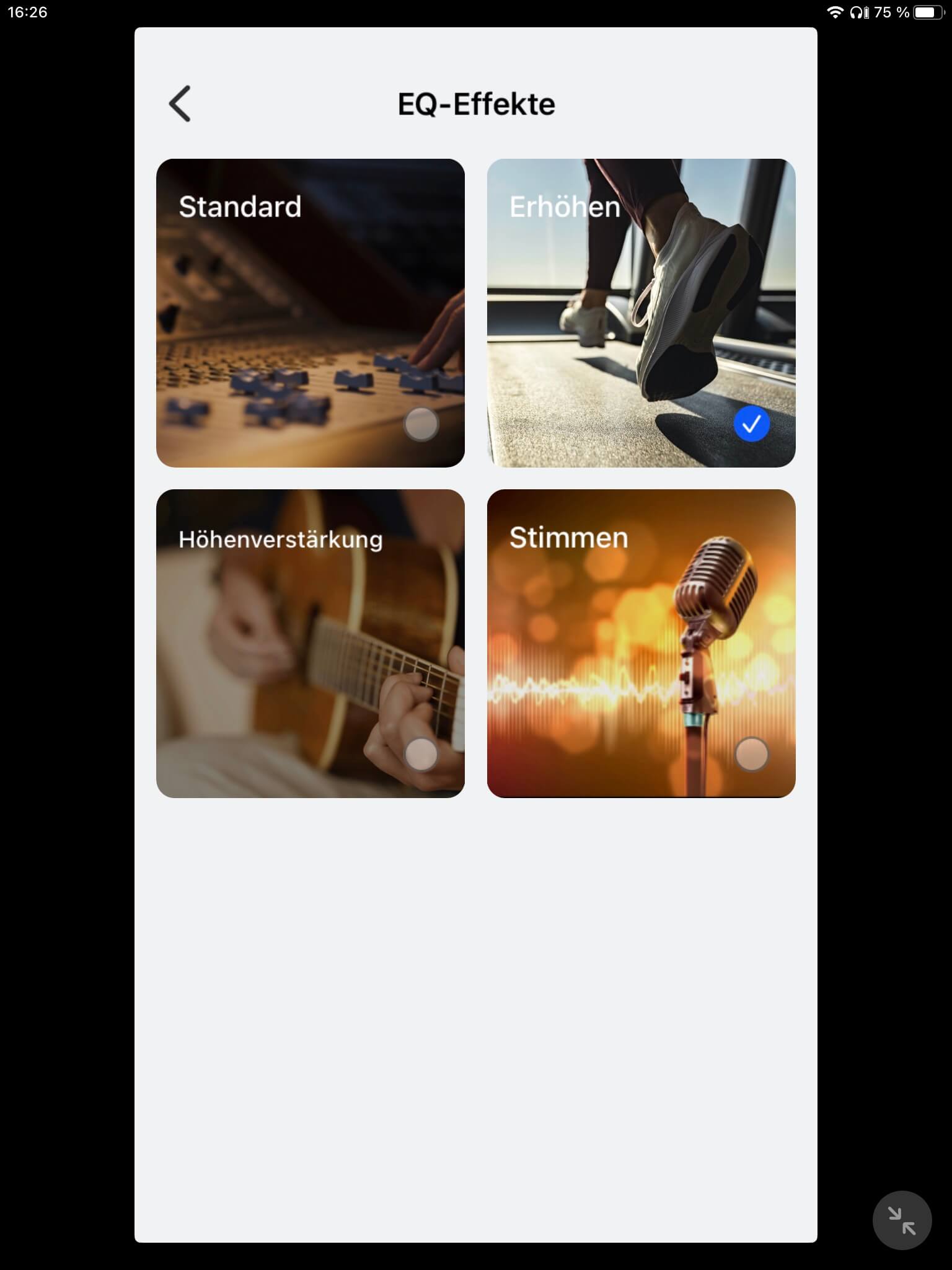Viewport: 952px width, 1270px height.
Task: Go back from EQ-Effekte screen
Action: [x=180, y=104]
